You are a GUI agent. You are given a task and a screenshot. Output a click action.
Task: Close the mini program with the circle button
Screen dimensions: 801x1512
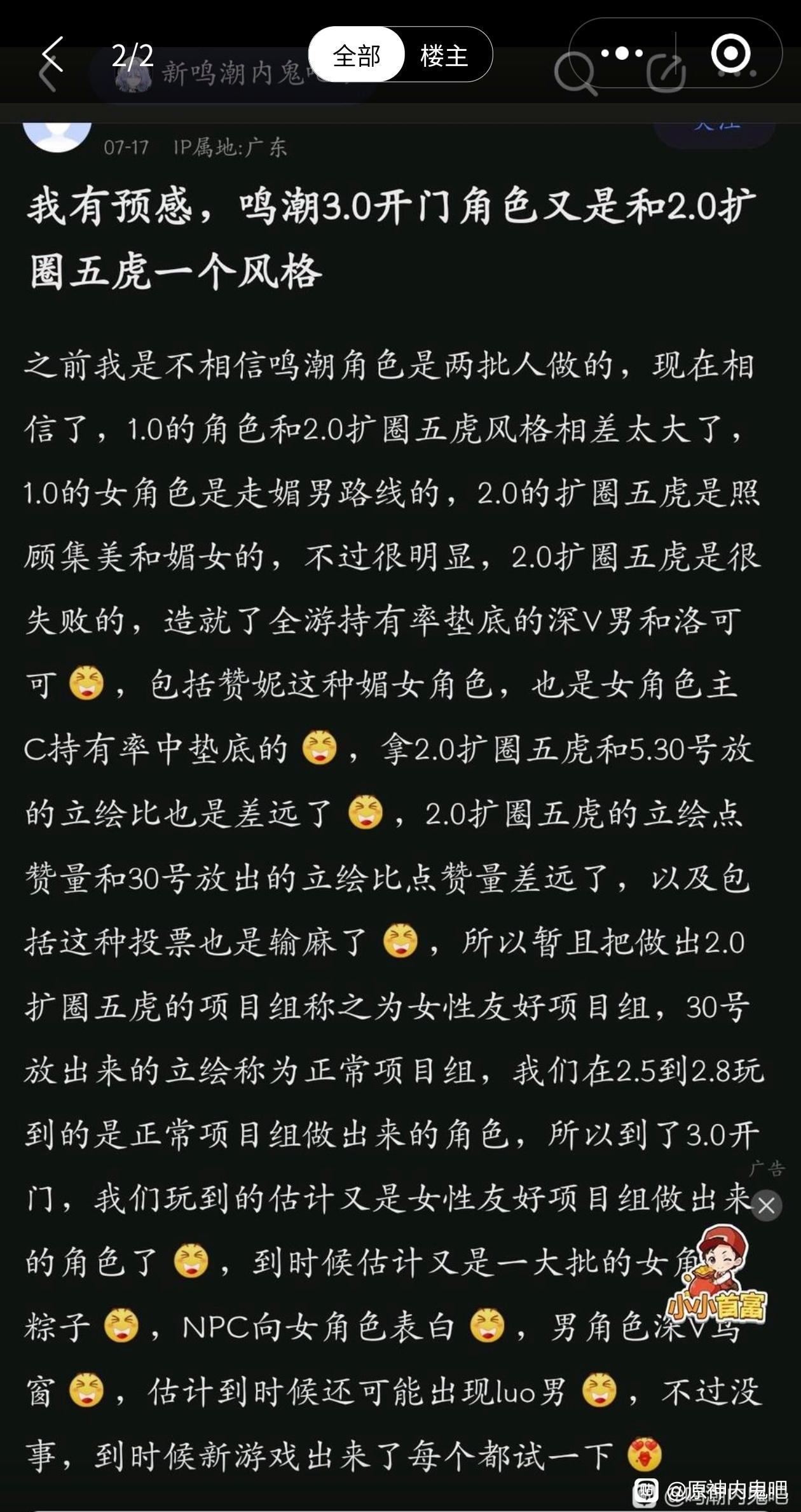coord(730,53)
